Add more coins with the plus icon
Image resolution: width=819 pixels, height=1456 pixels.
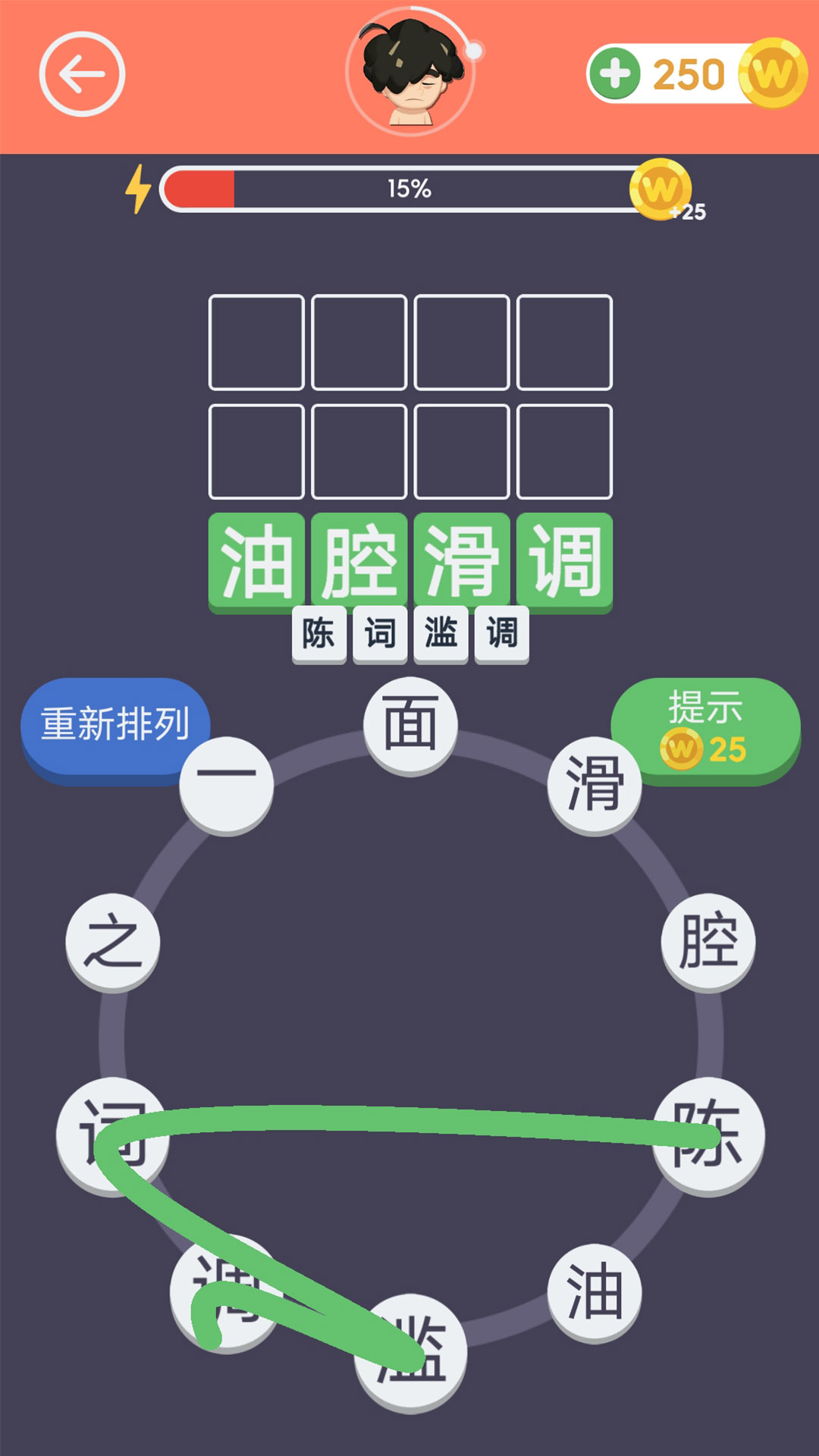point(615,74)
